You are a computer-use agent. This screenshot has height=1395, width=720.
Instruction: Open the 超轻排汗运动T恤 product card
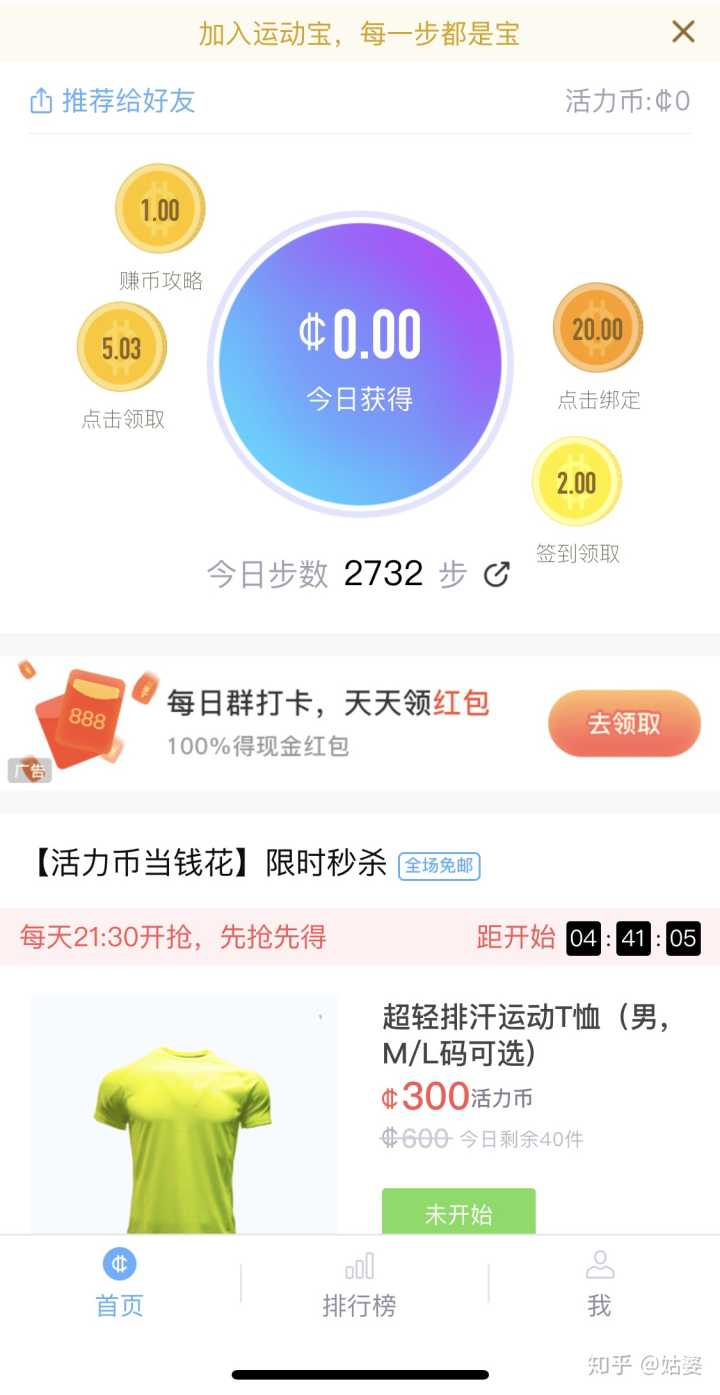(x=525, y=1035)
